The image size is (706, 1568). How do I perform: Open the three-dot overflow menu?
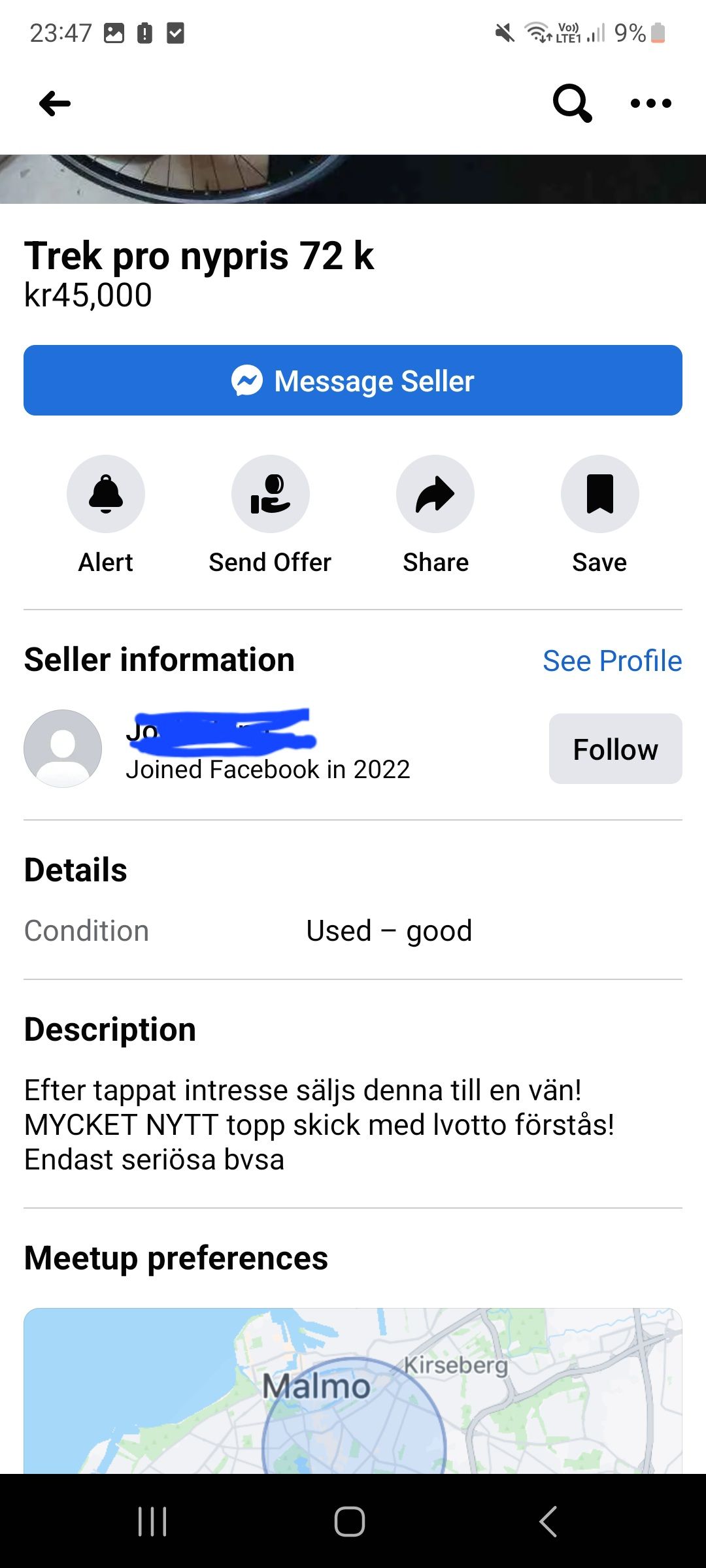650,103
